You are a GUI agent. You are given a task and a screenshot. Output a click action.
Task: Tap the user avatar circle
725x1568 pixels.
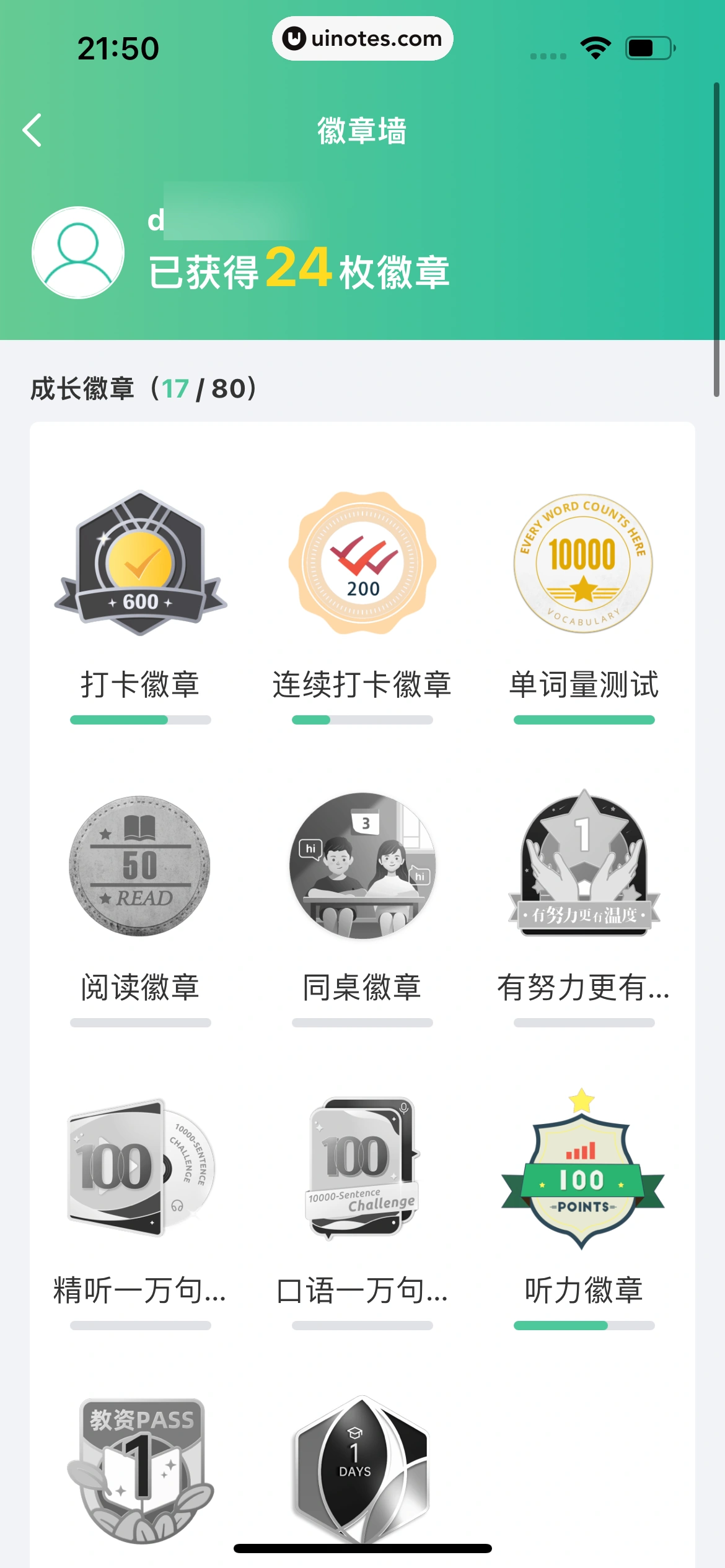tap(78, 253)
